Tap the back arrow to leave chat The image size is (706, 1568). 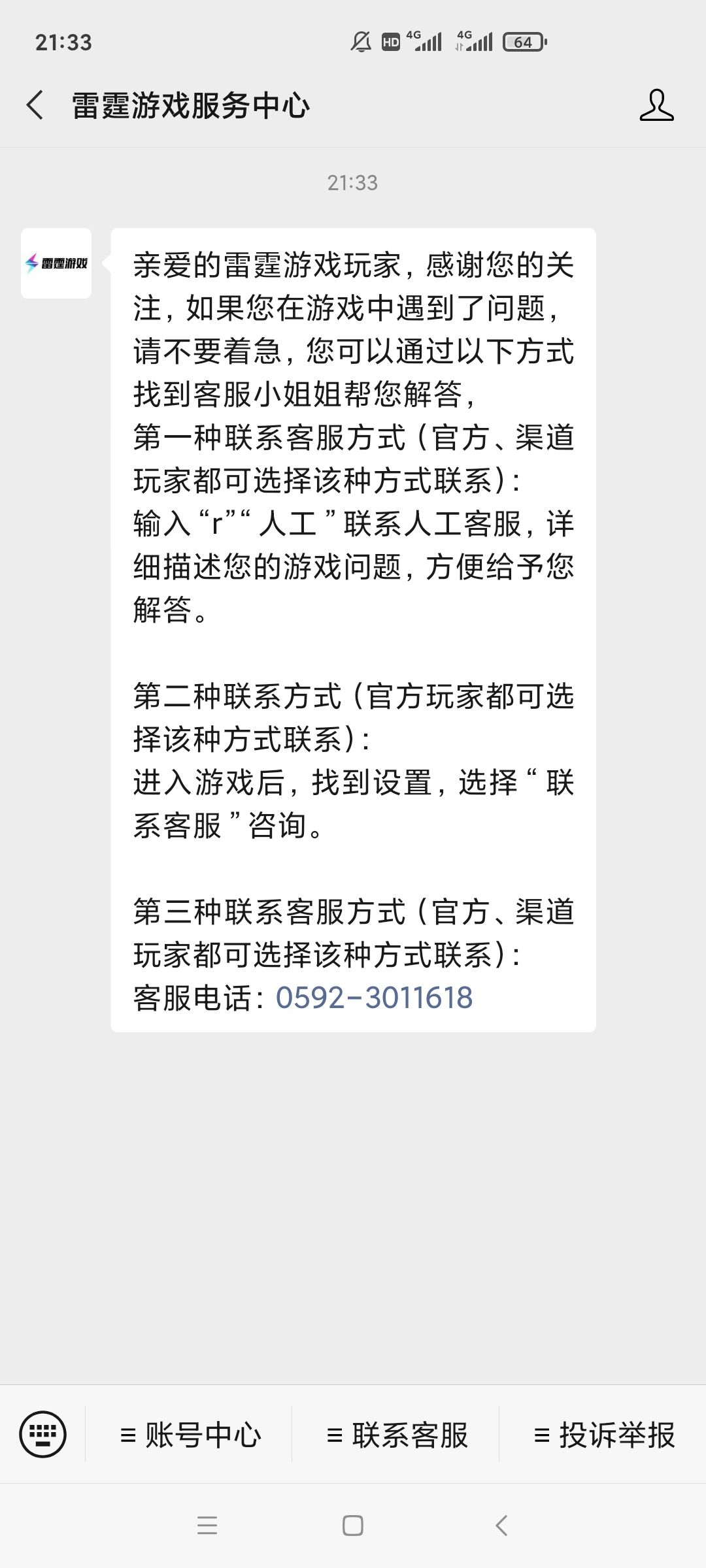[x=34, y=105]
